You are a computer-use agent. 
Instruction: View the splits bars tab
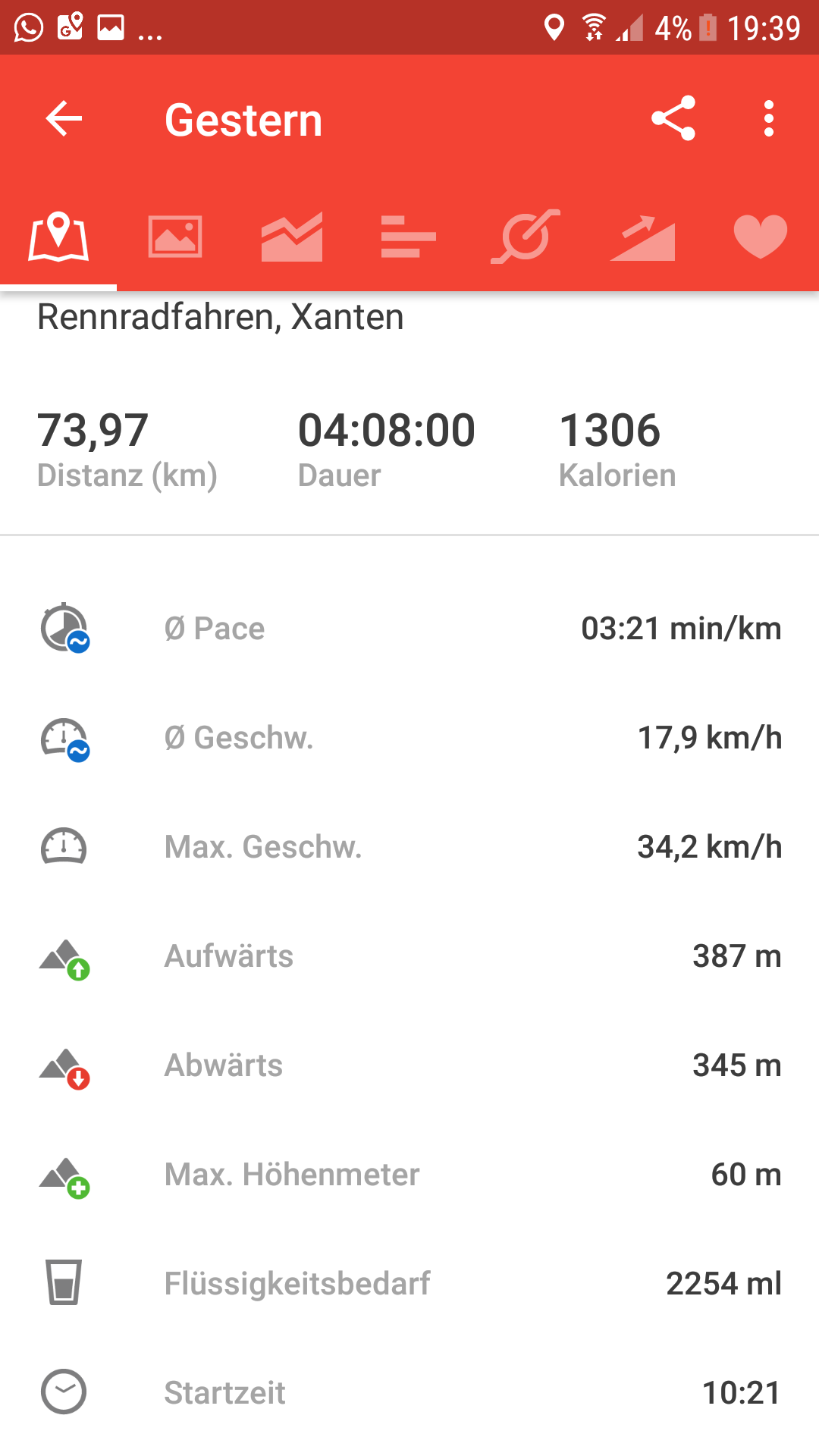click(409, 237)
